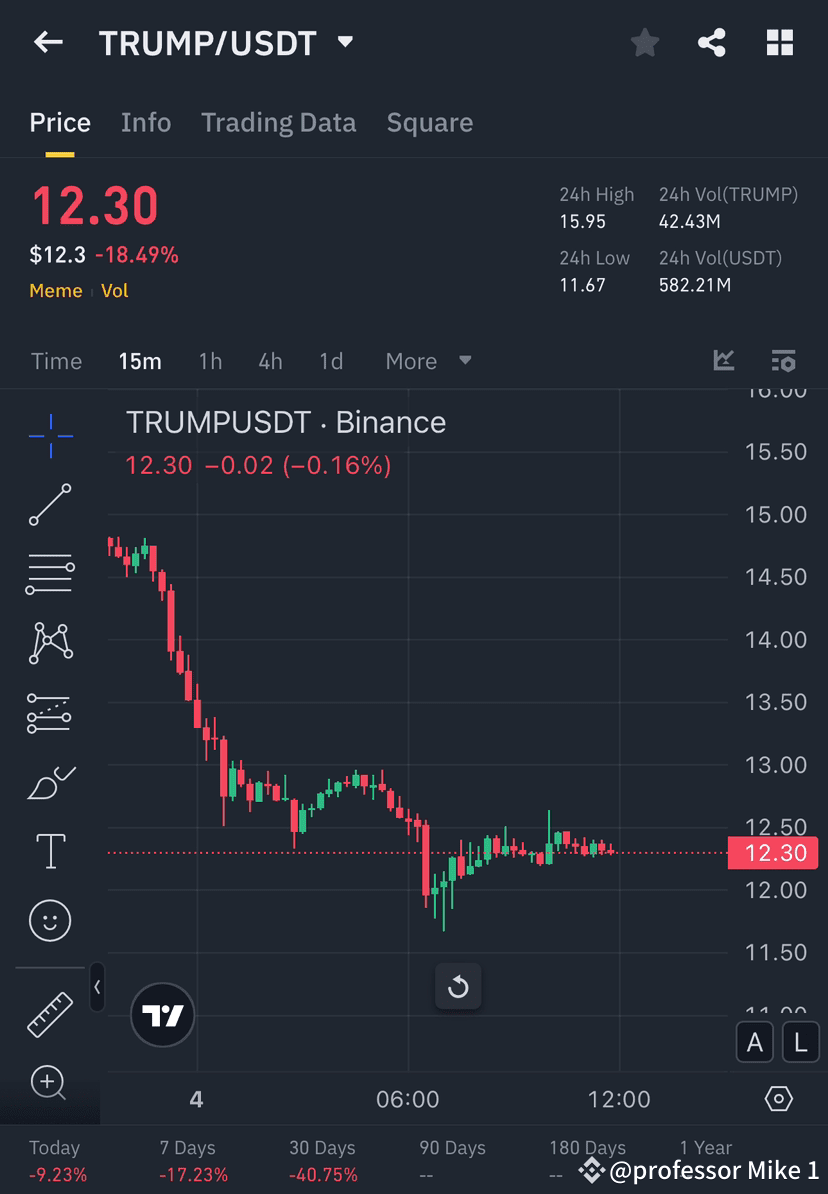828x1194 pixels.
Task: Select the XABCD pattern tool
Action: [50, 643]
